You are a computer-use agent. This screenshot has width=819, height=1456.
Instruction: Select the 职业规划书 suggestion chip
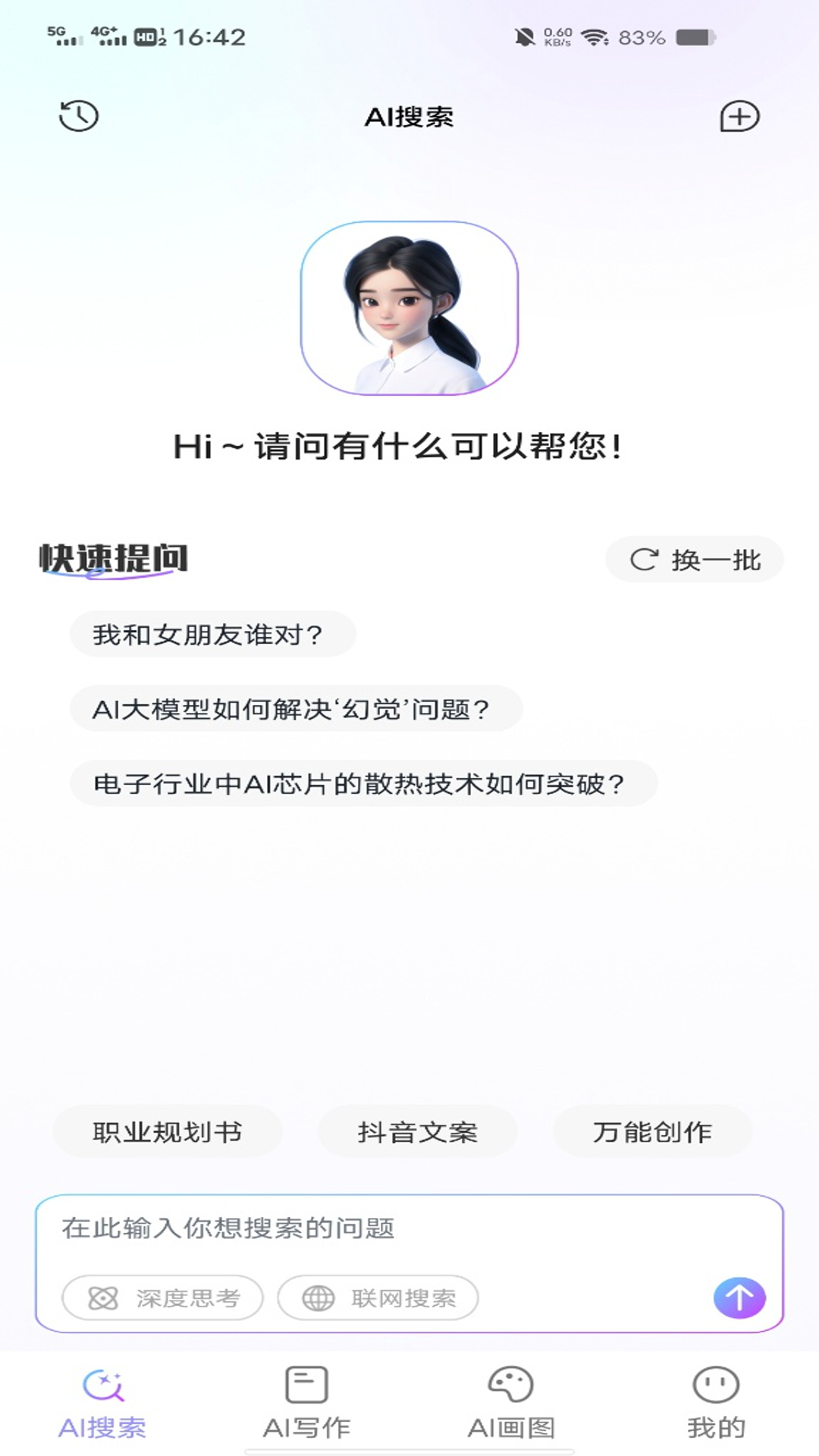click(x=168, y=1130)
